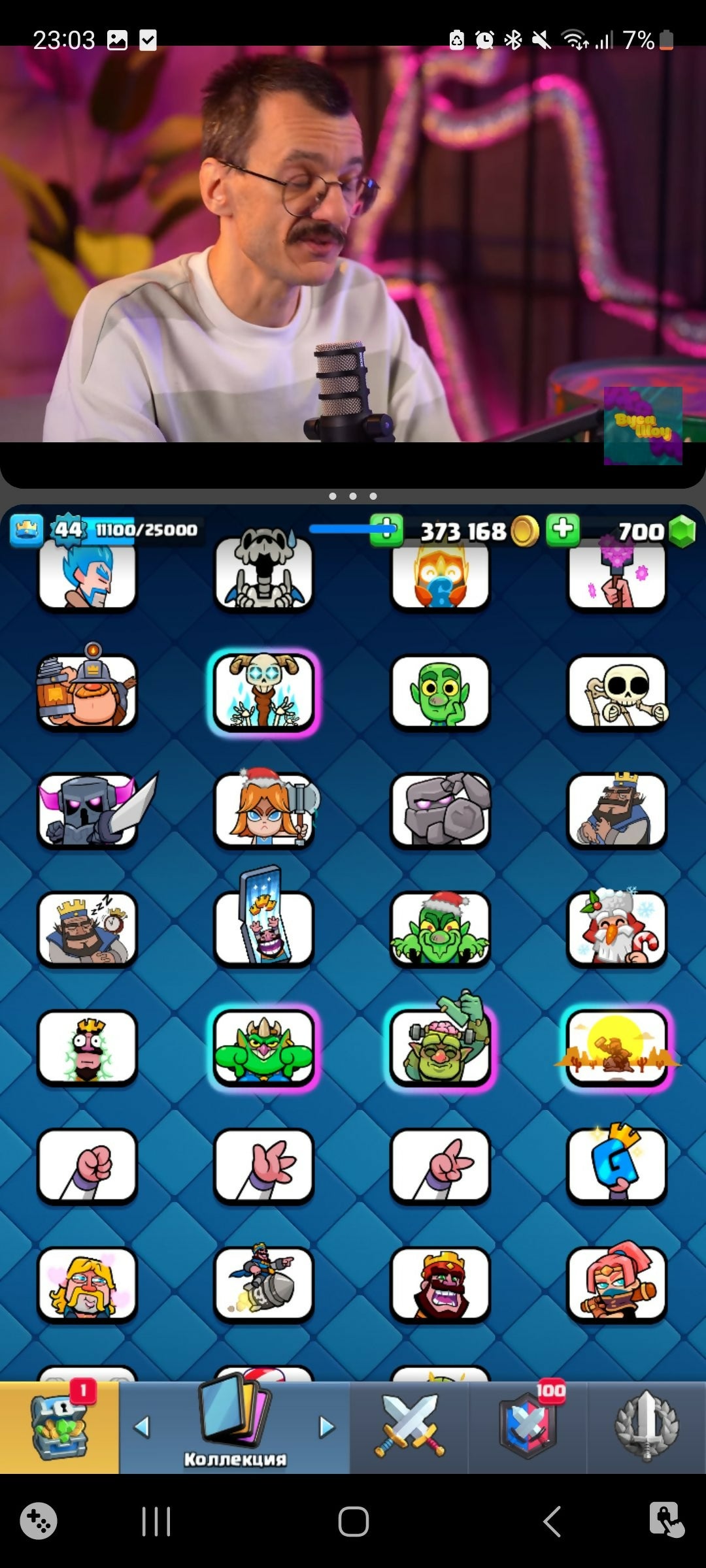The width and height of the screenshot is (706, 1568).
Task: Select the P.E.K.K.A with sword emote
Action: tap(88, 811)
